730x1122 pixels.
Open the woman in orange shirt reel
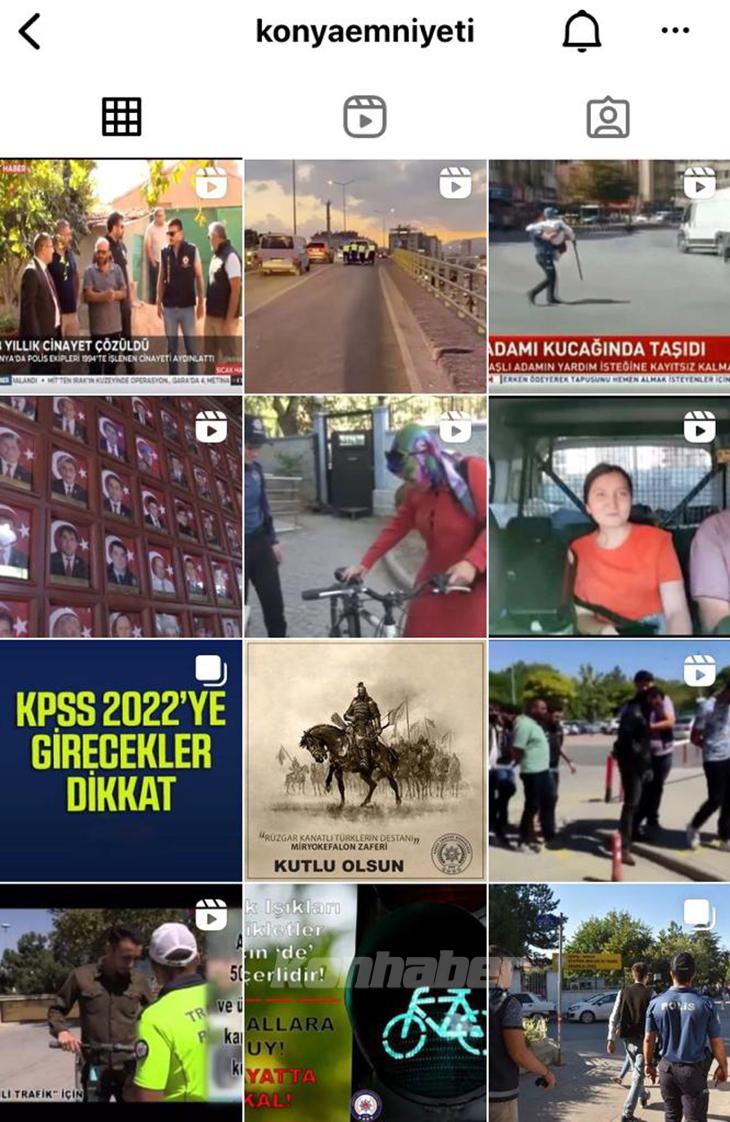pyautogui.click(x=608, y=516)
